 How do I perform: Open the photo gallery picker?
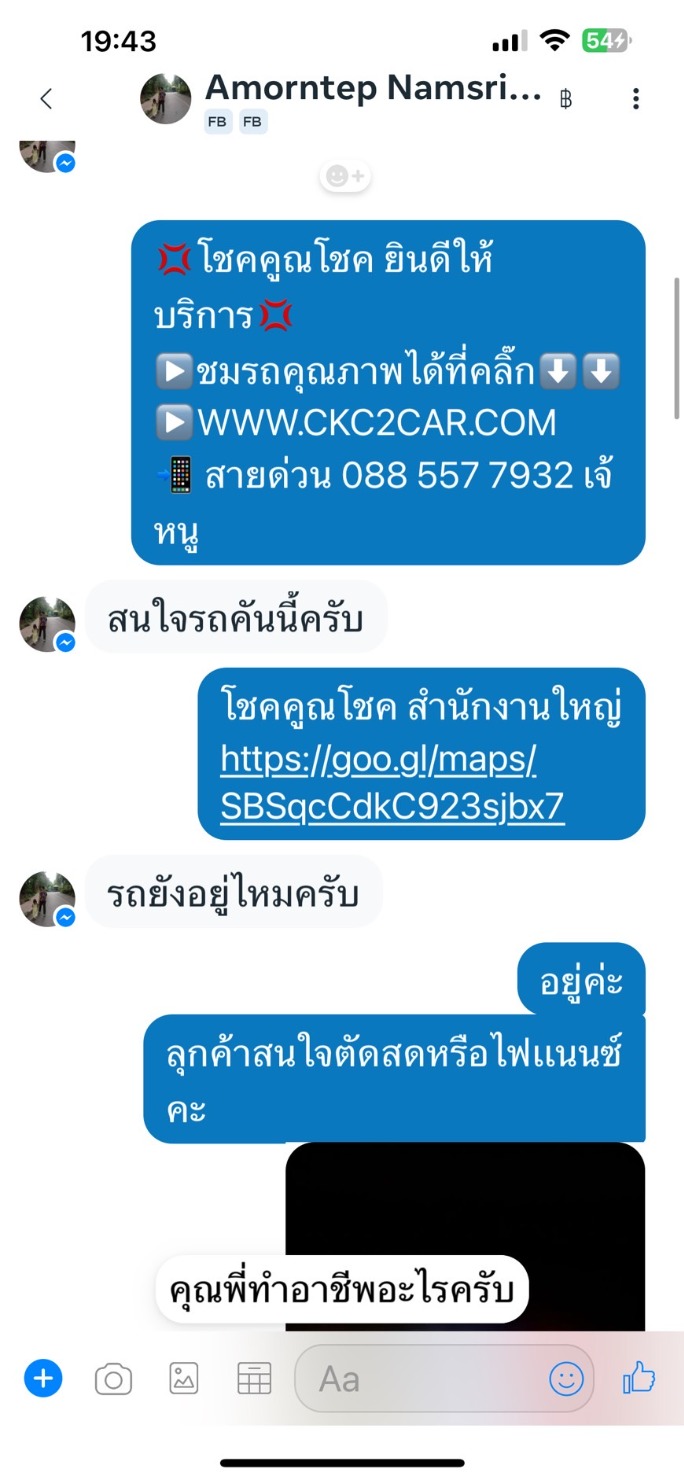coord(184,1379)
